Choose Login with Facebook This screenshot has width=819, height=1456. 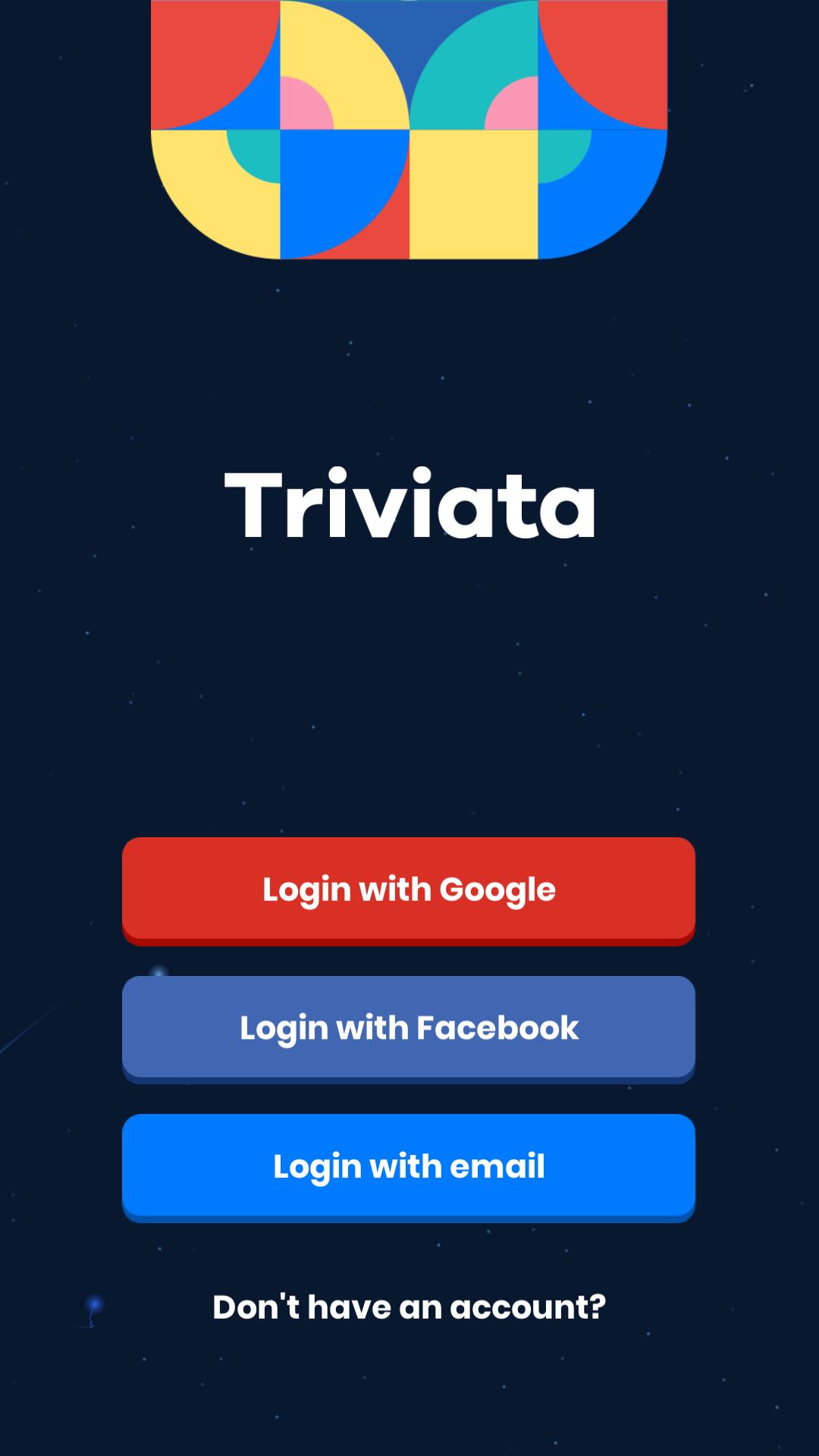pyautogui.click(x=409, y=1028)
